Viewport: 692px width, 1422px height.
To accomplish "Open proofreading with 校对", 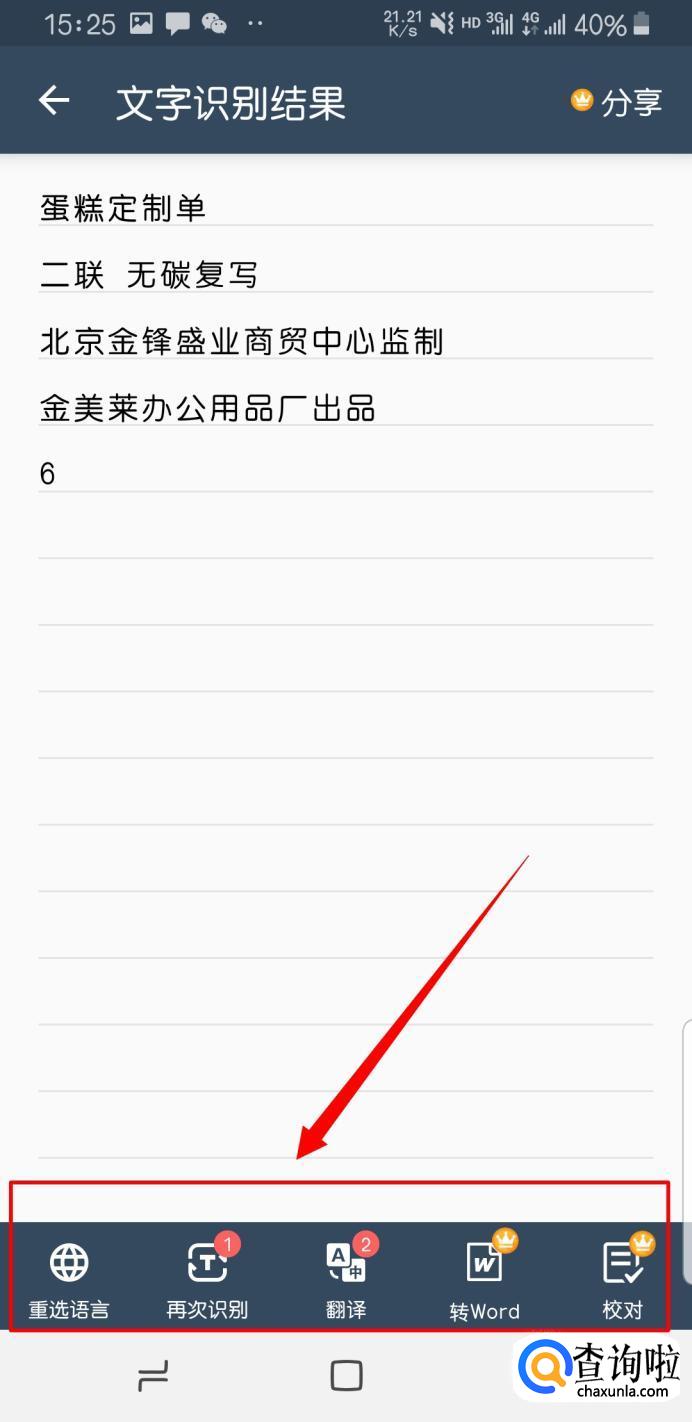I will [623, 1280].
